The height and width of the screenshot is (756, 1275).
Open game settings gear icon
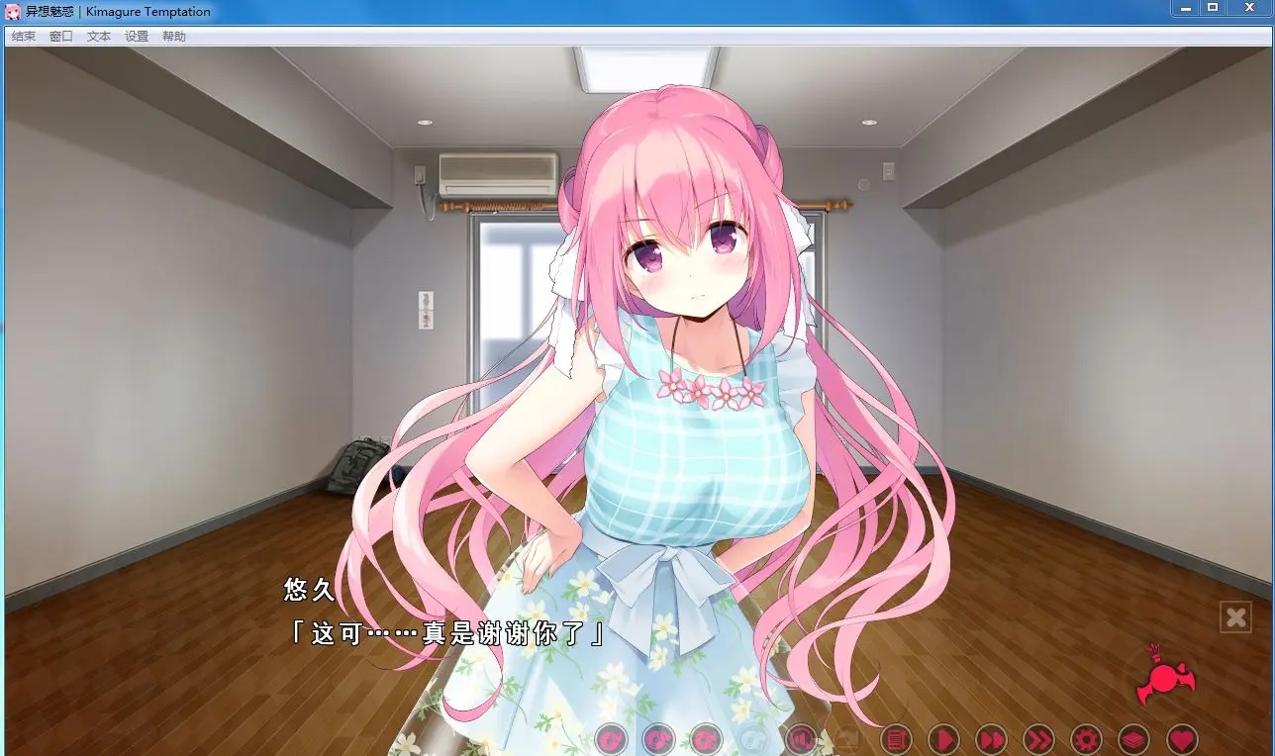click(x=1086, y=740)
